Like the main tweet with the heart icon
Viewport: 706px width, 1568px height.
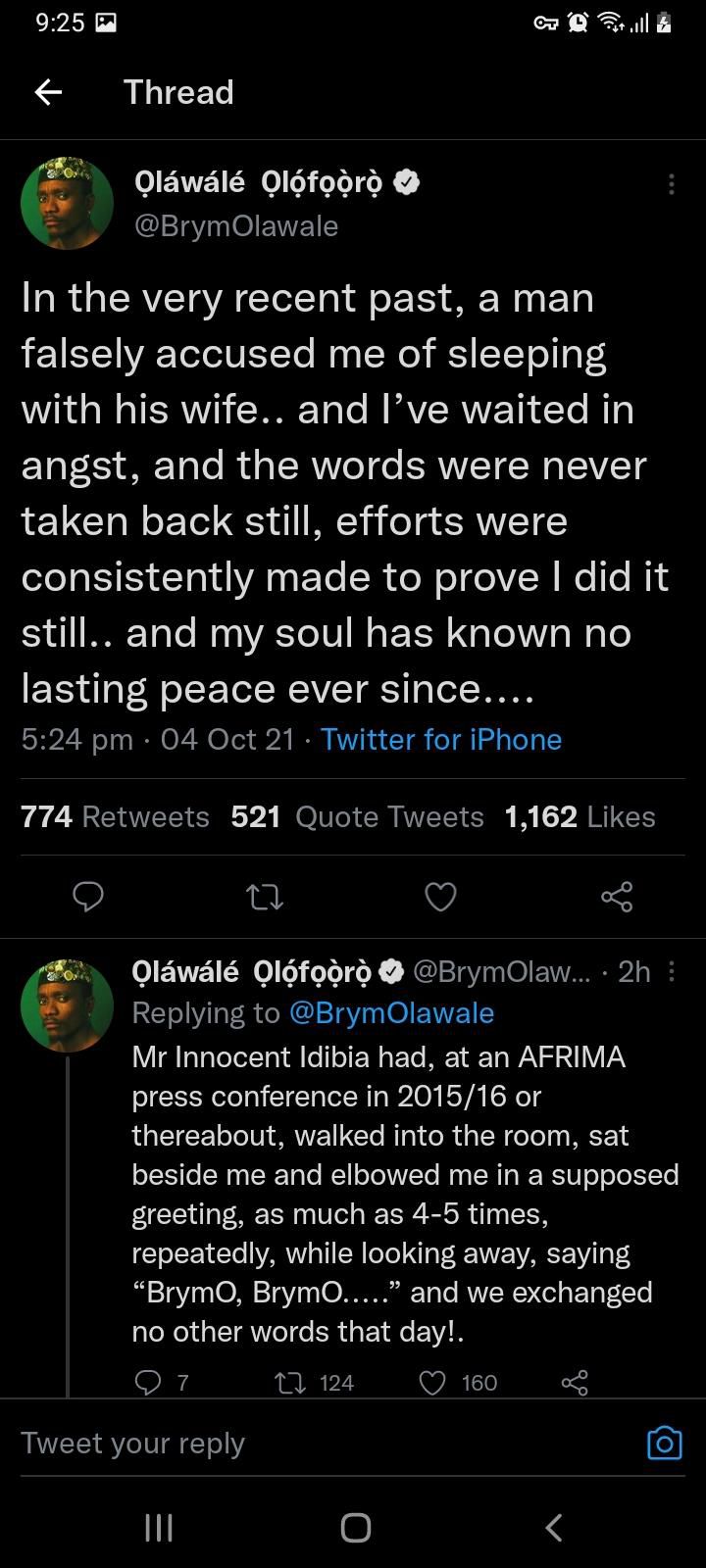coord(440,897)
